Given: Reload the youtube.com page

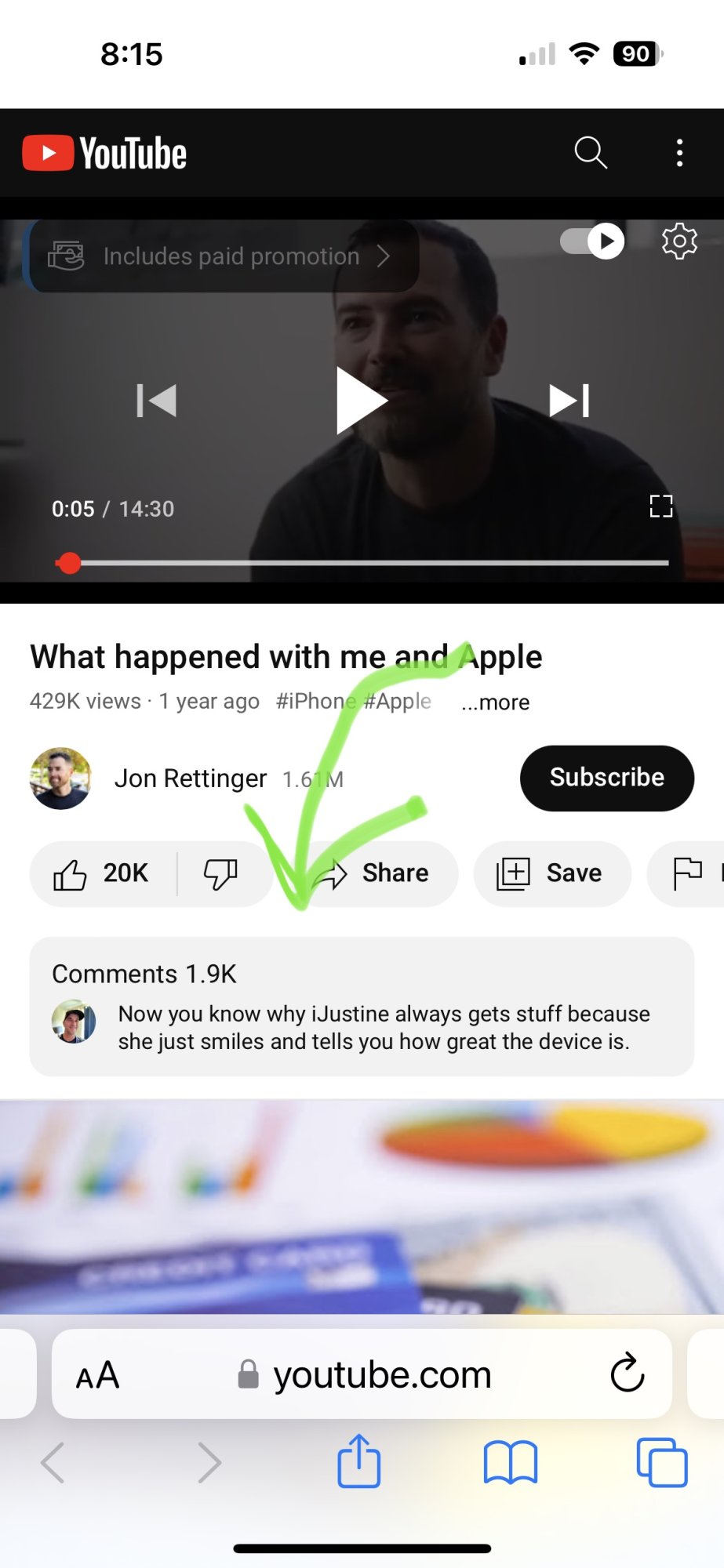Looking at the screenshot, I should coord(628,1374).
